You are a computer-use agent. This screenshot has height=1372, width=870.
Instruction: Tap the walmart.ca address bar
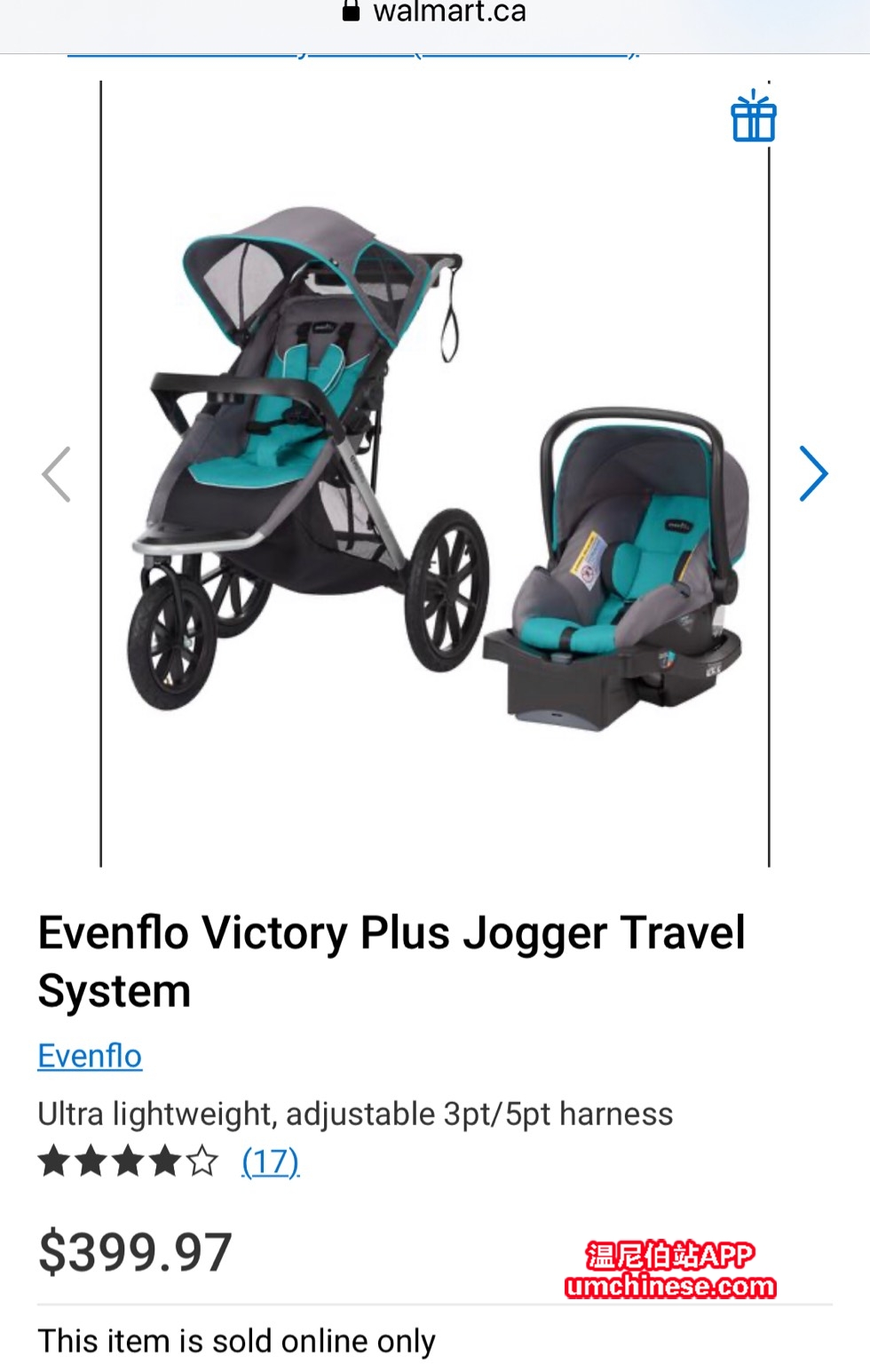(435, 12)
